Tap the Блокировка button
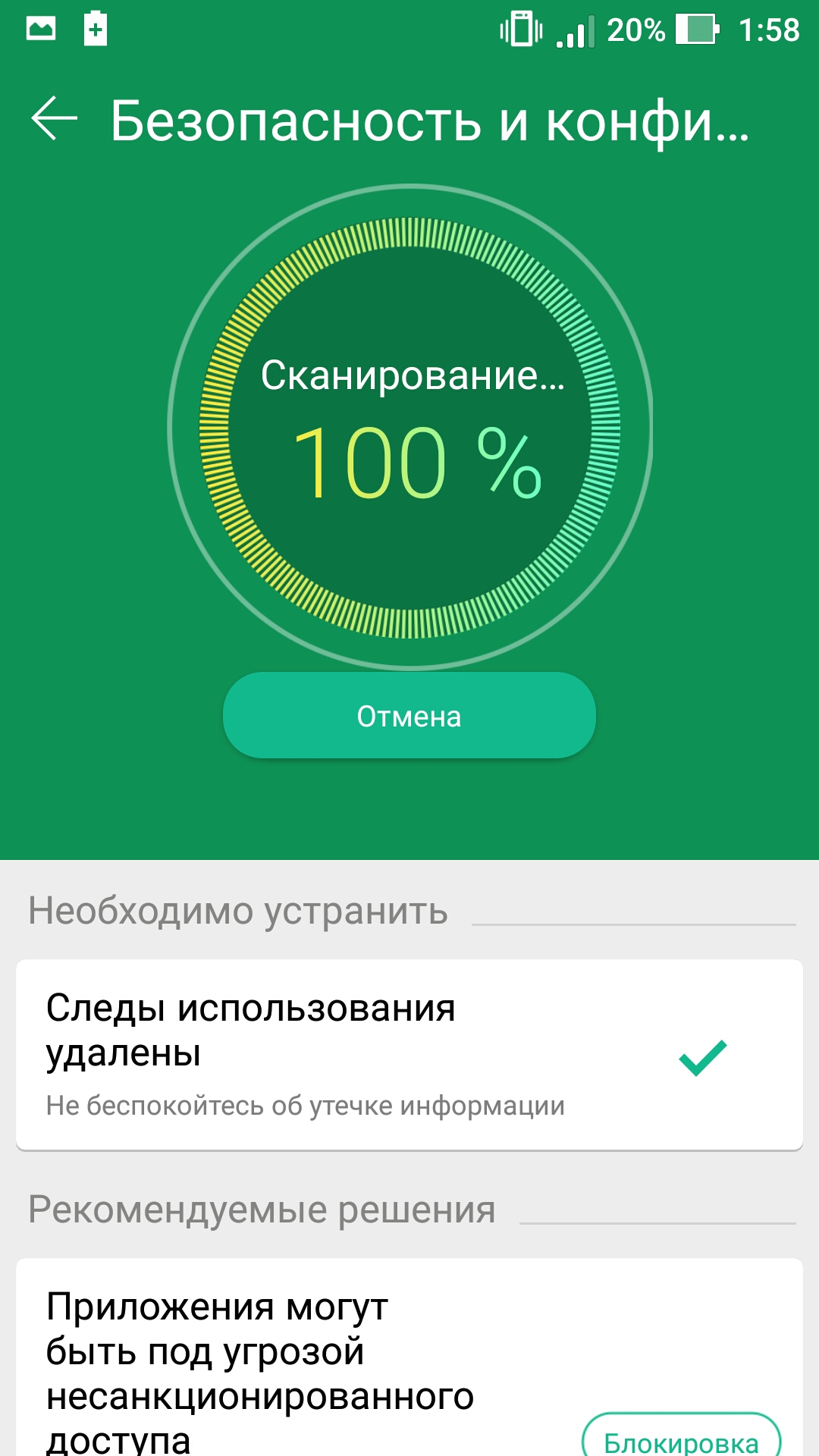The image size is (819, 1456). click(x=681, y=1435)
